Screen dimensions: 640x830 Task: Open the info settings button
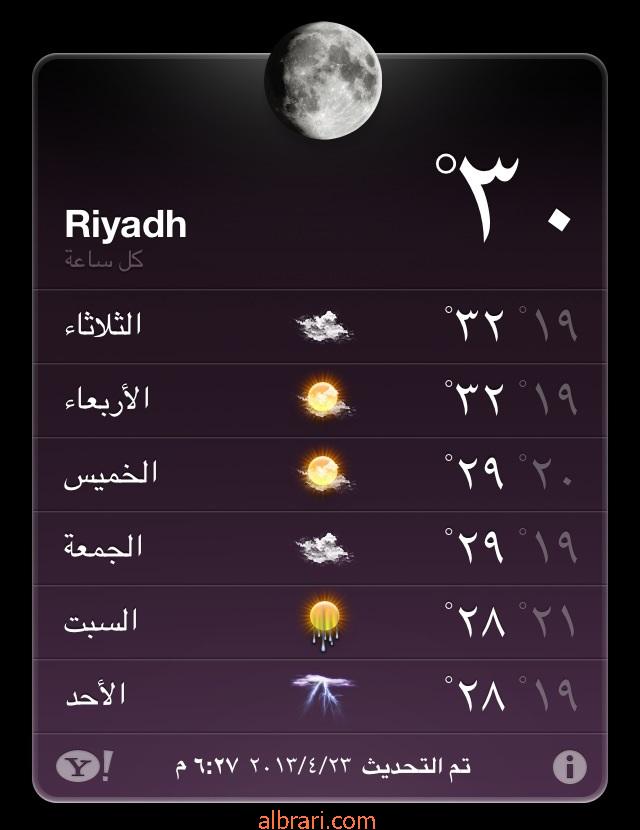coord(569,767)
